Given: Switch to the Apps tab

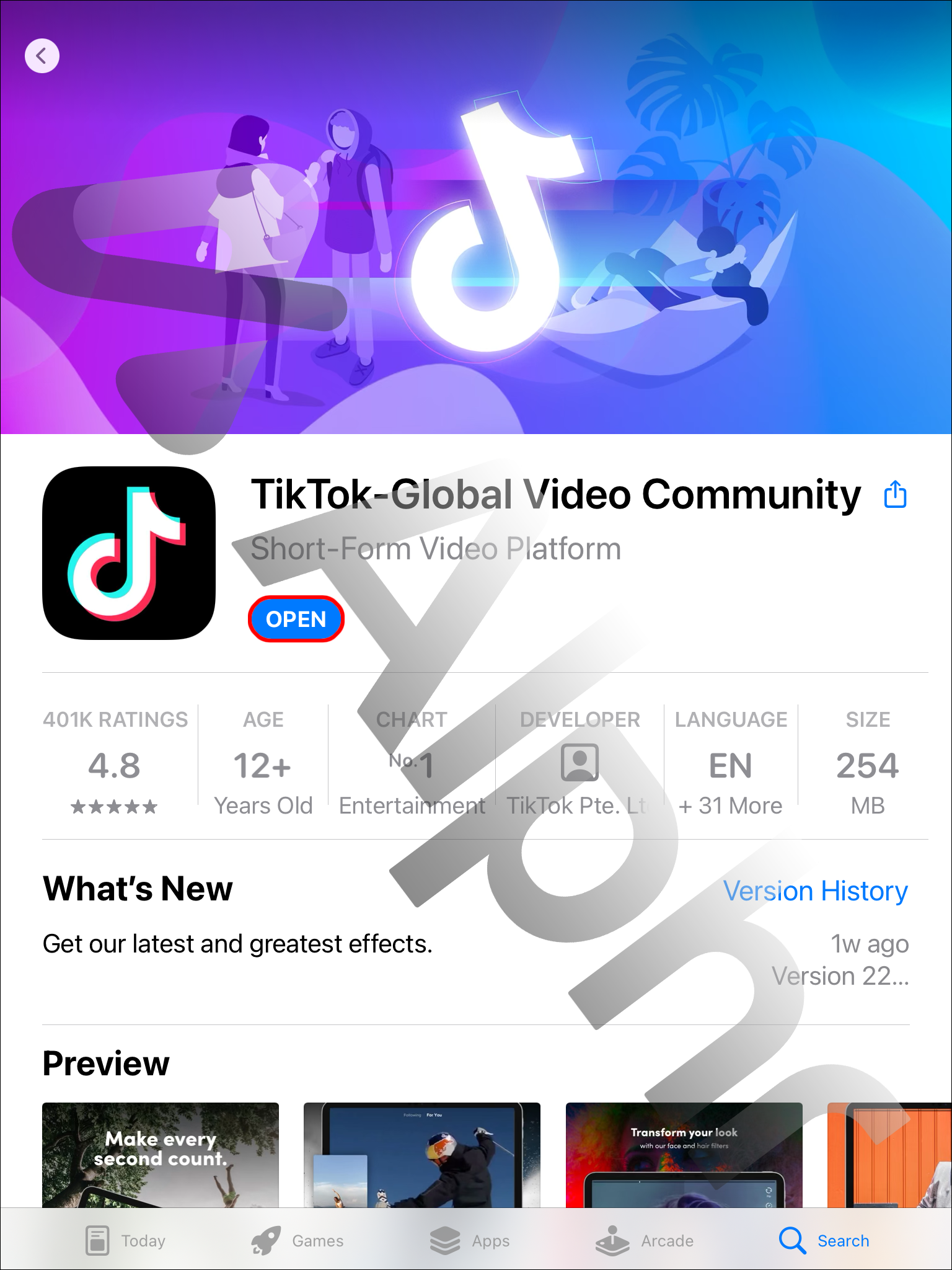Looking at the screenshot, I should pos(470,1241).
